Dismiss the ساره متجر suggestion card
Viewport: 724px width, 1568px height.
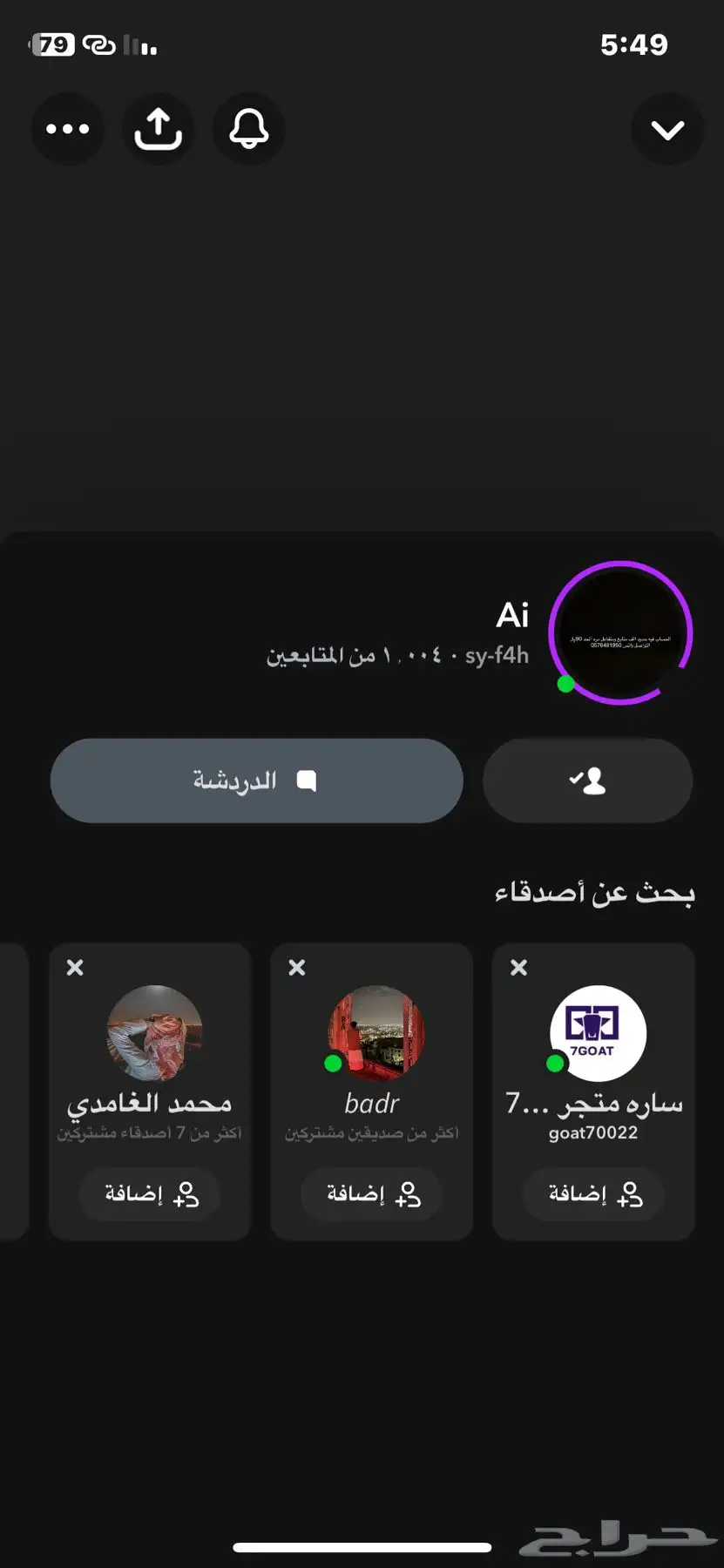(x=518, y=967)
